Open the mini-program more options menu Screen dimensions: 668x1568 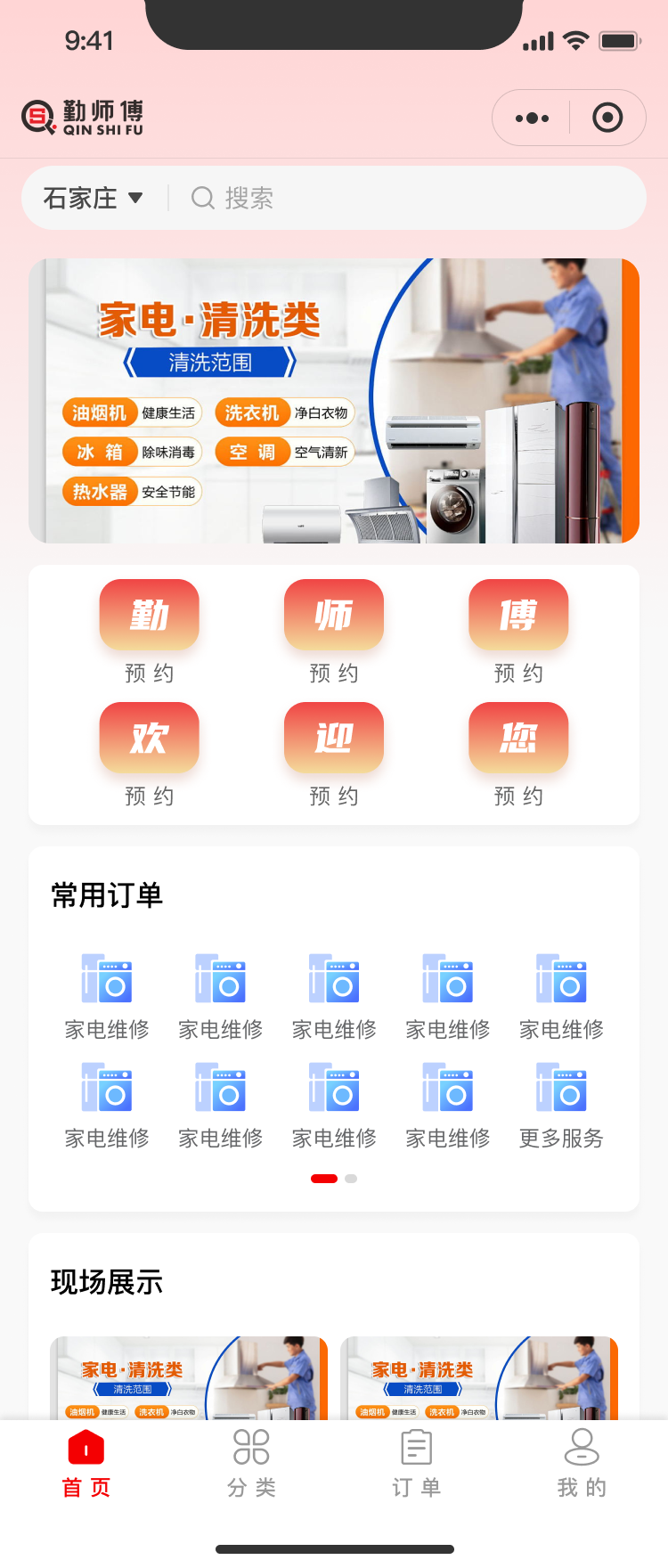point(533,118)
